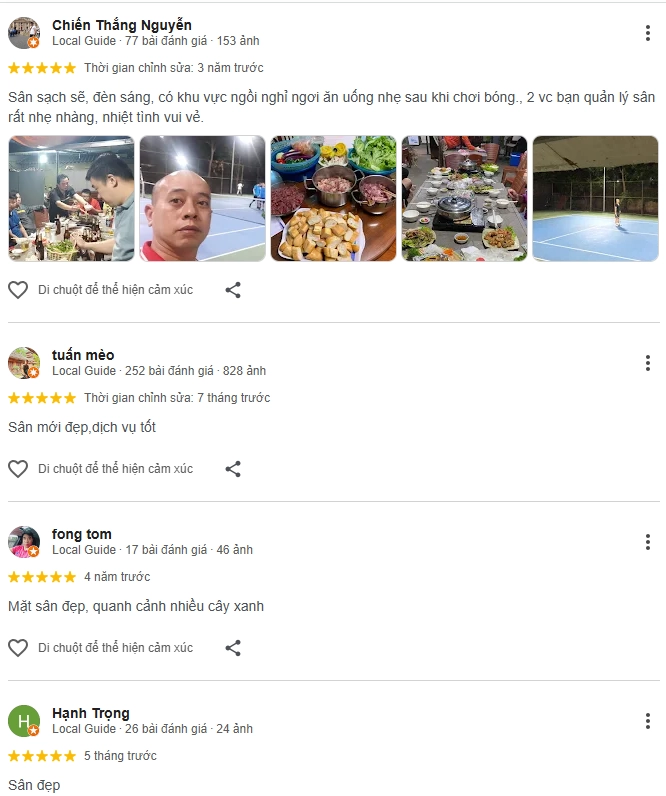Visit tuấn mèo's profile
The image size is (666, 796).
pos(83,355)
